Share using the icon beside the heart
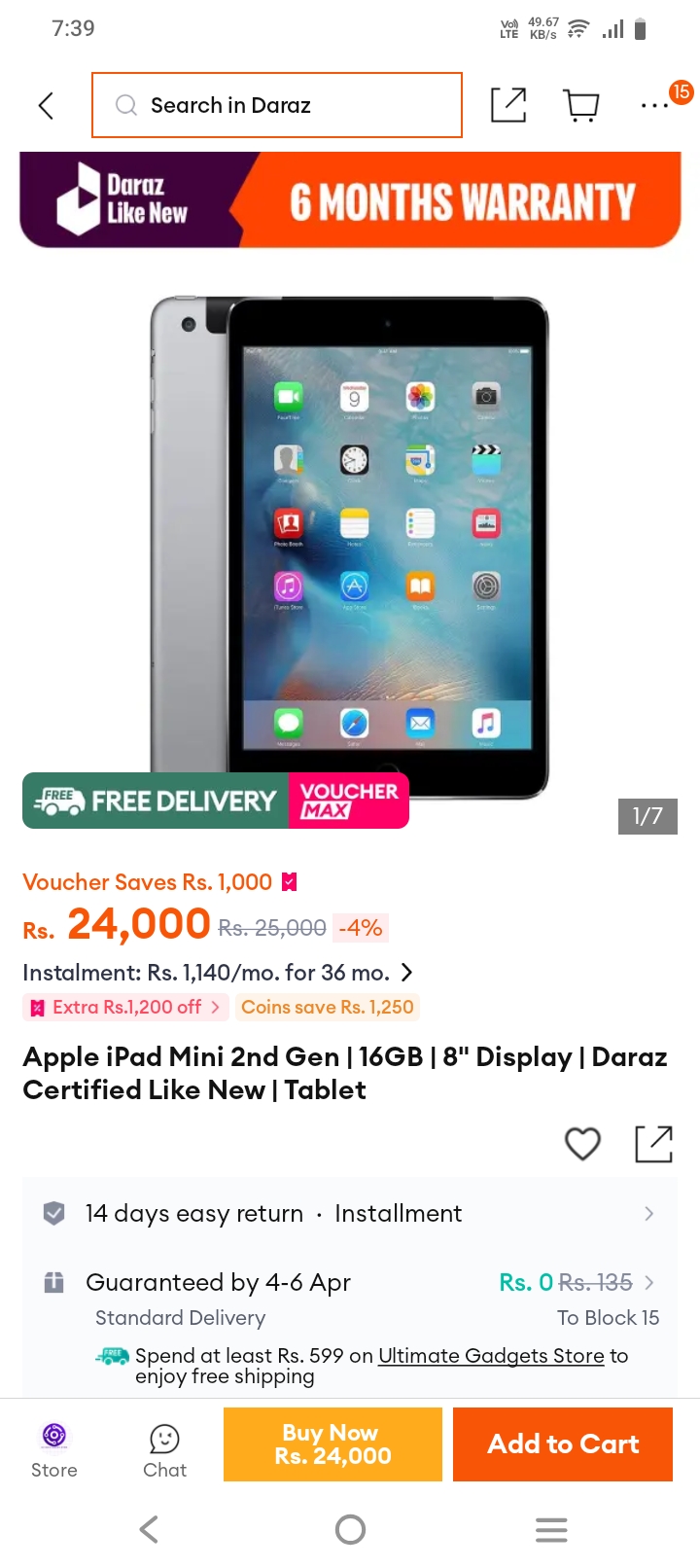 point(653,1144)
